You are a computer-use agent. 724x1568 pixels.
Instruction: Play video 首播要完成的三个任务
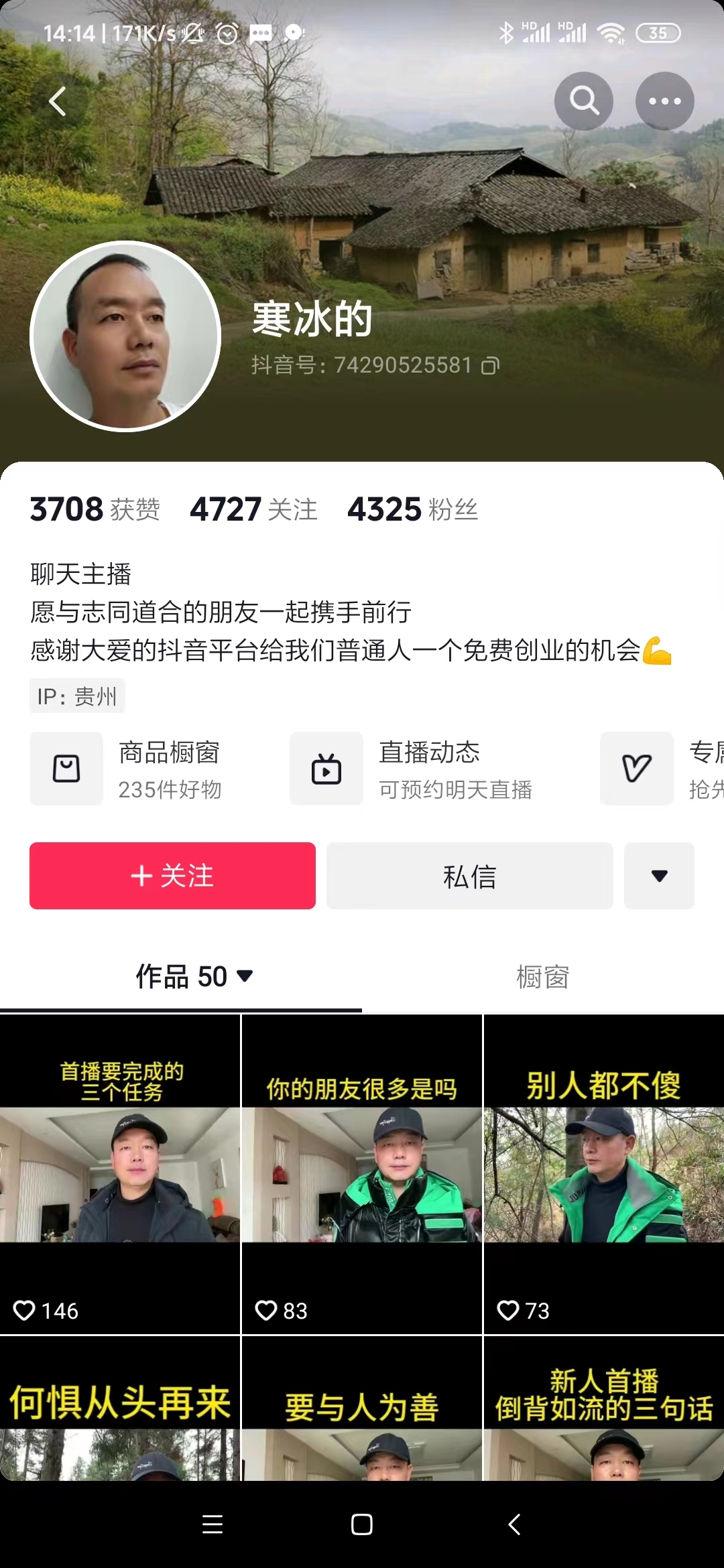tap(120, 1174)
